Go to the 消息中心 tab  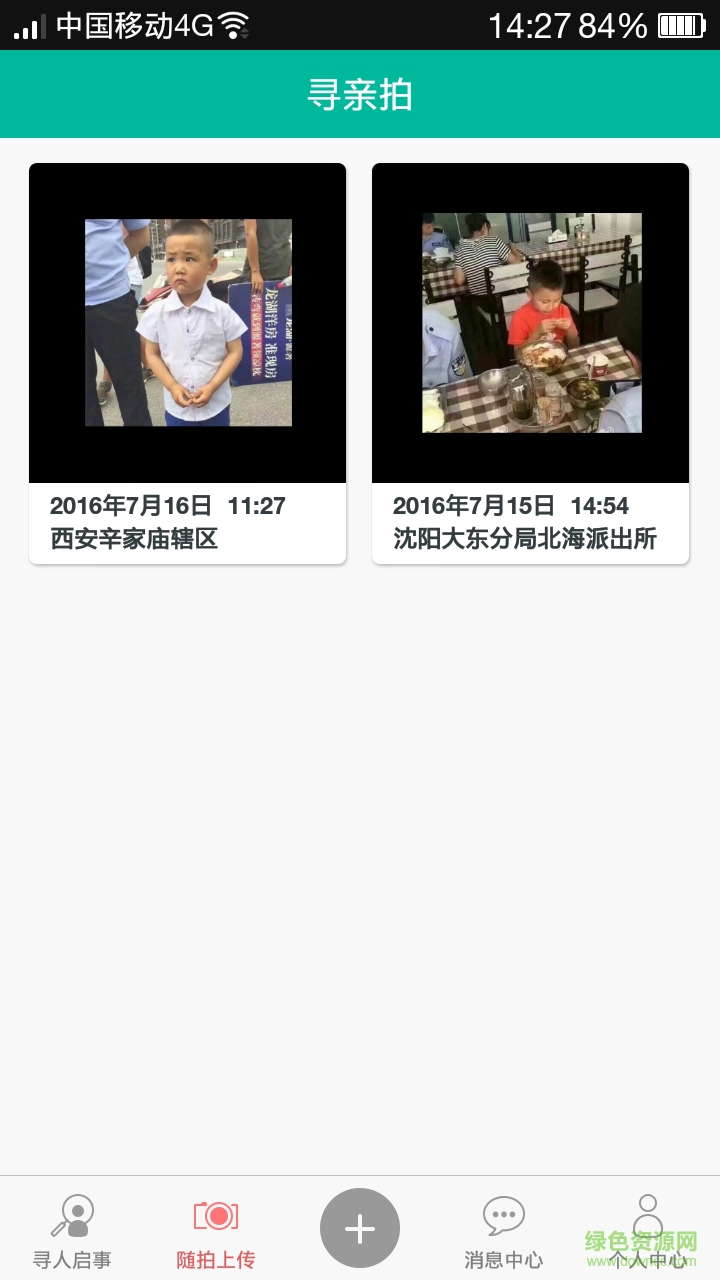coord(503,1230)
